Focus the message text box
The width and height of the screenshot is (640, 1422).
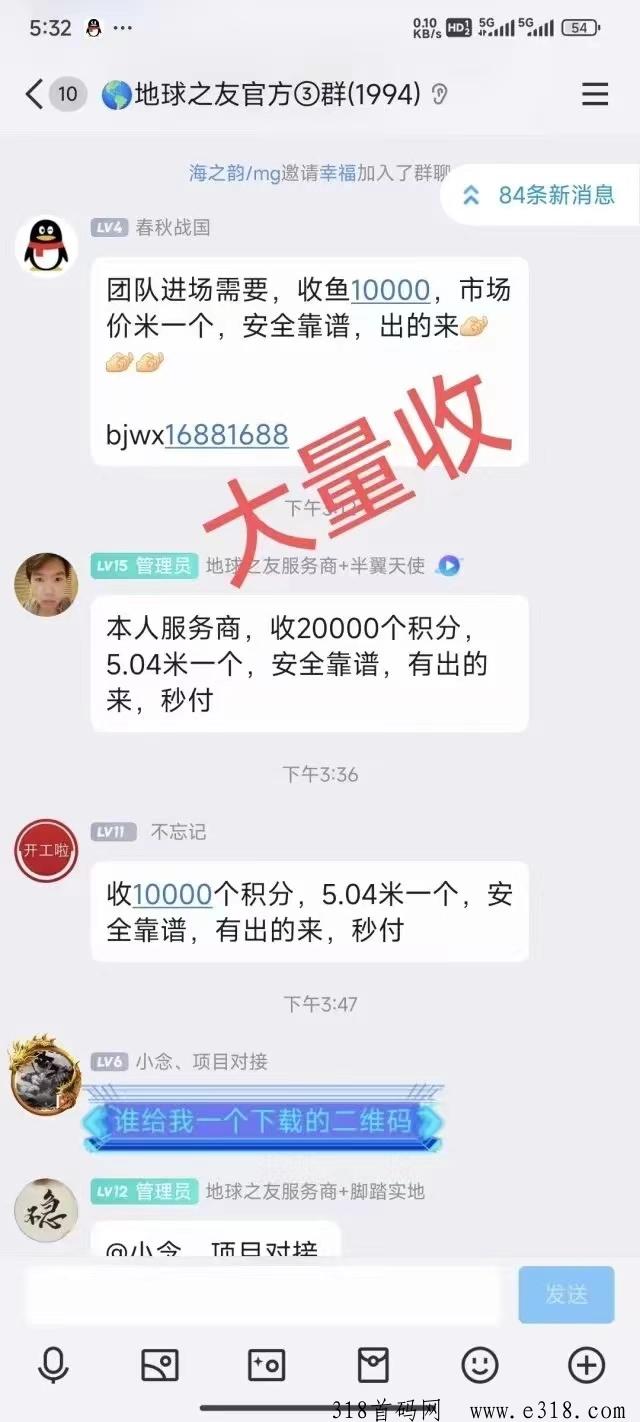click(262, 1295)
